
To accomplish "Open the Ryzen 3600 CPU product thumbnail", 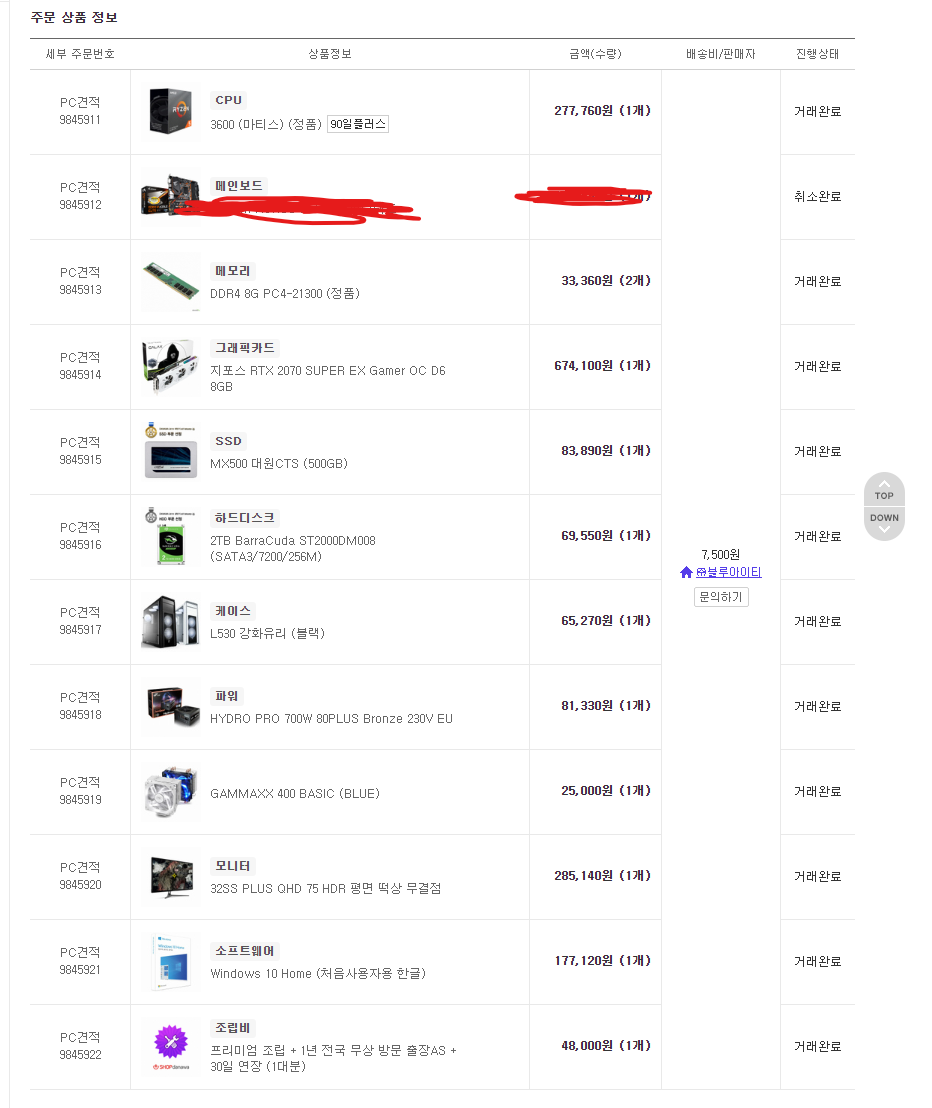I will (x=170, y=111).
